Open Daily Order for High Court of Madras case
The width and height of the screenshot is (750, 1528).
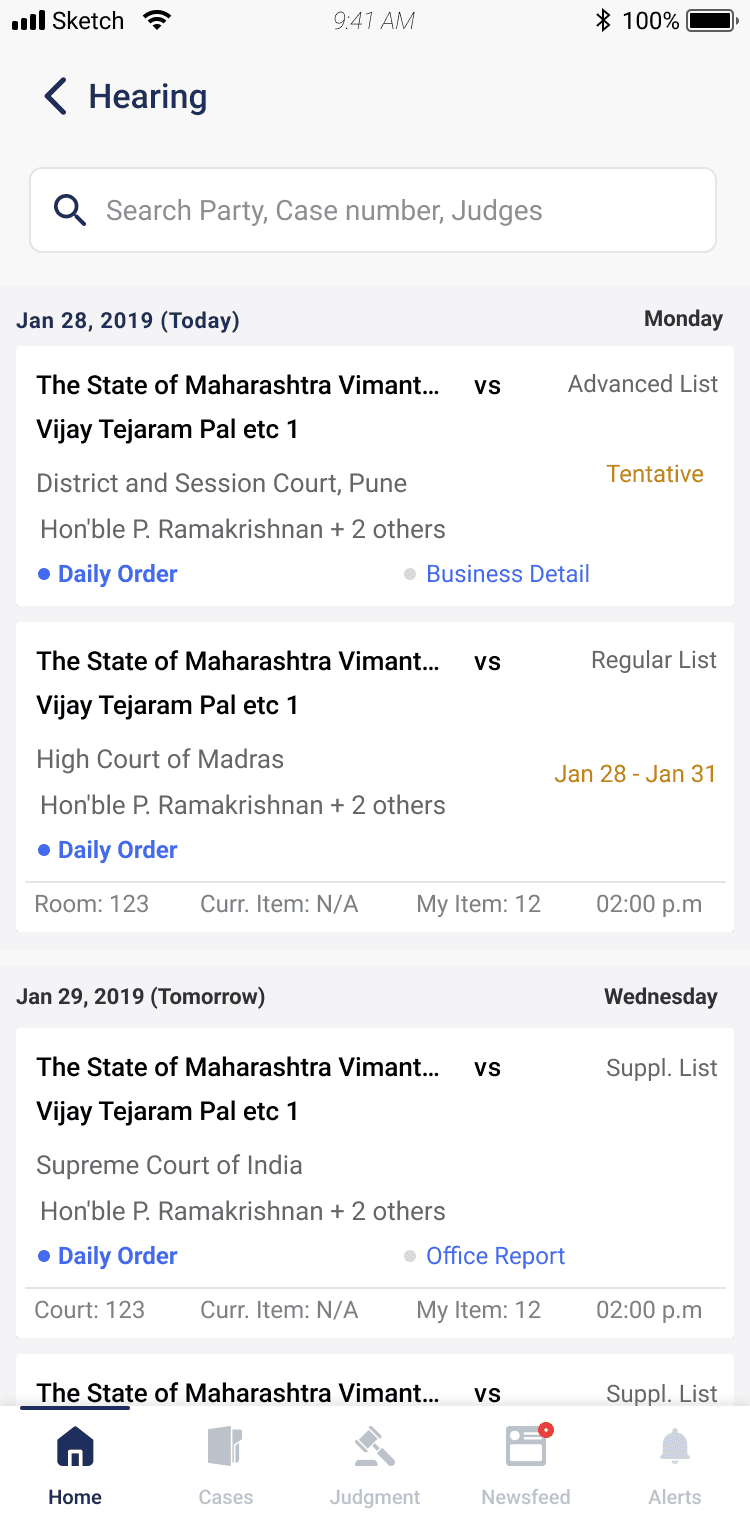coord(117,850)
